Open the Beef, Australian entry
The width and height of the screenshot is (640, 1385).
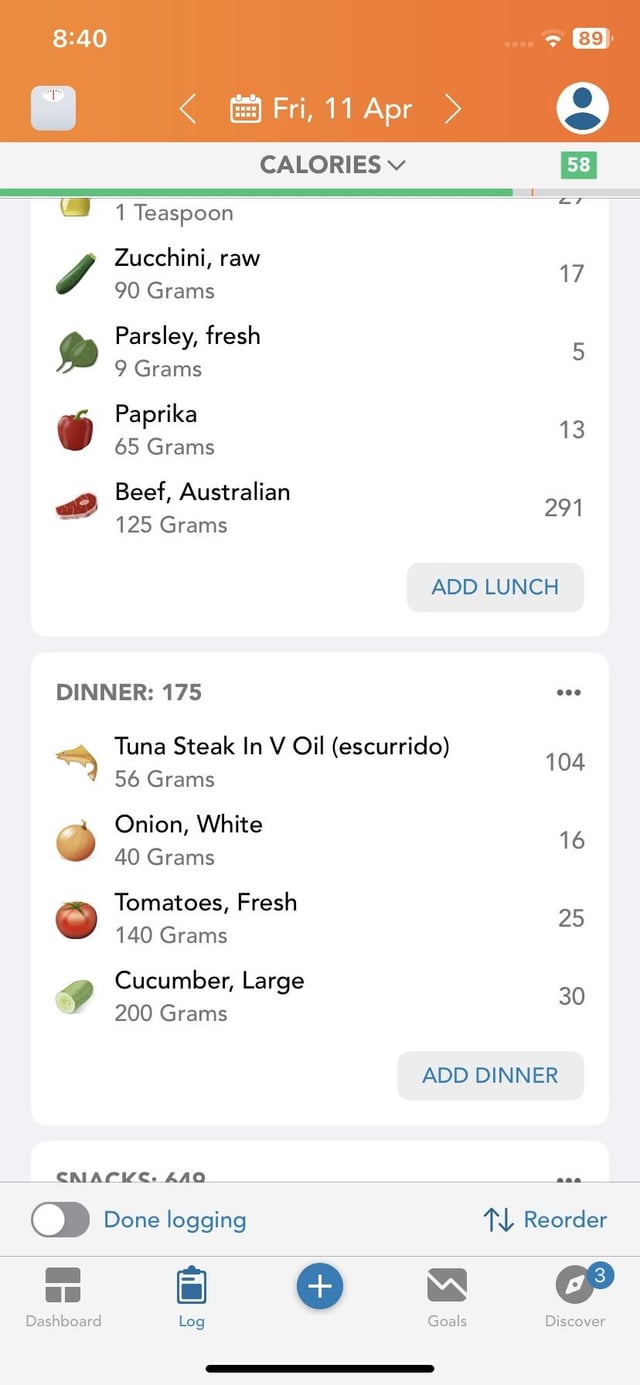320,508
